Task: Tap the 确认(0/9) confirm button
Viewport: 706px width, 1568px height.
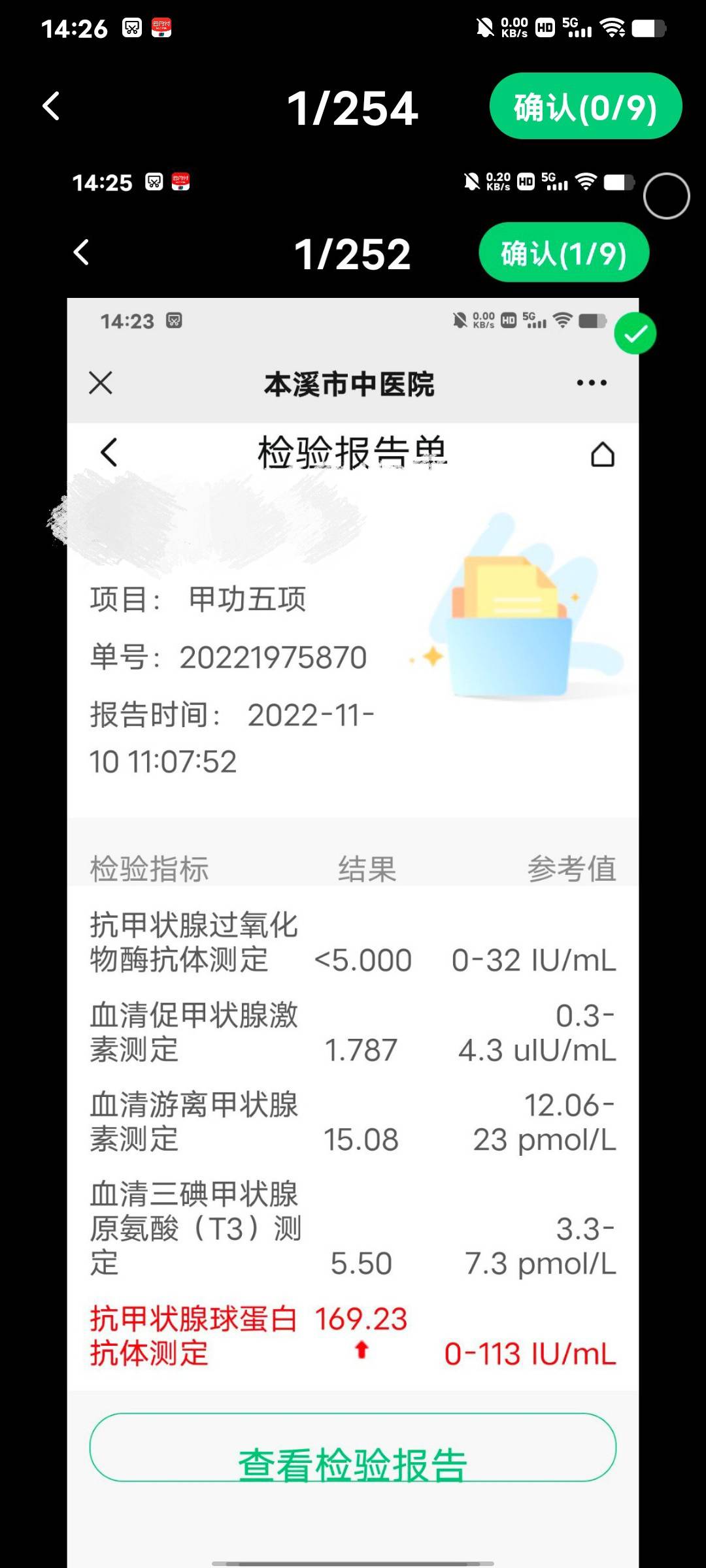Action: pyautogui.click(x=585, y=106)
